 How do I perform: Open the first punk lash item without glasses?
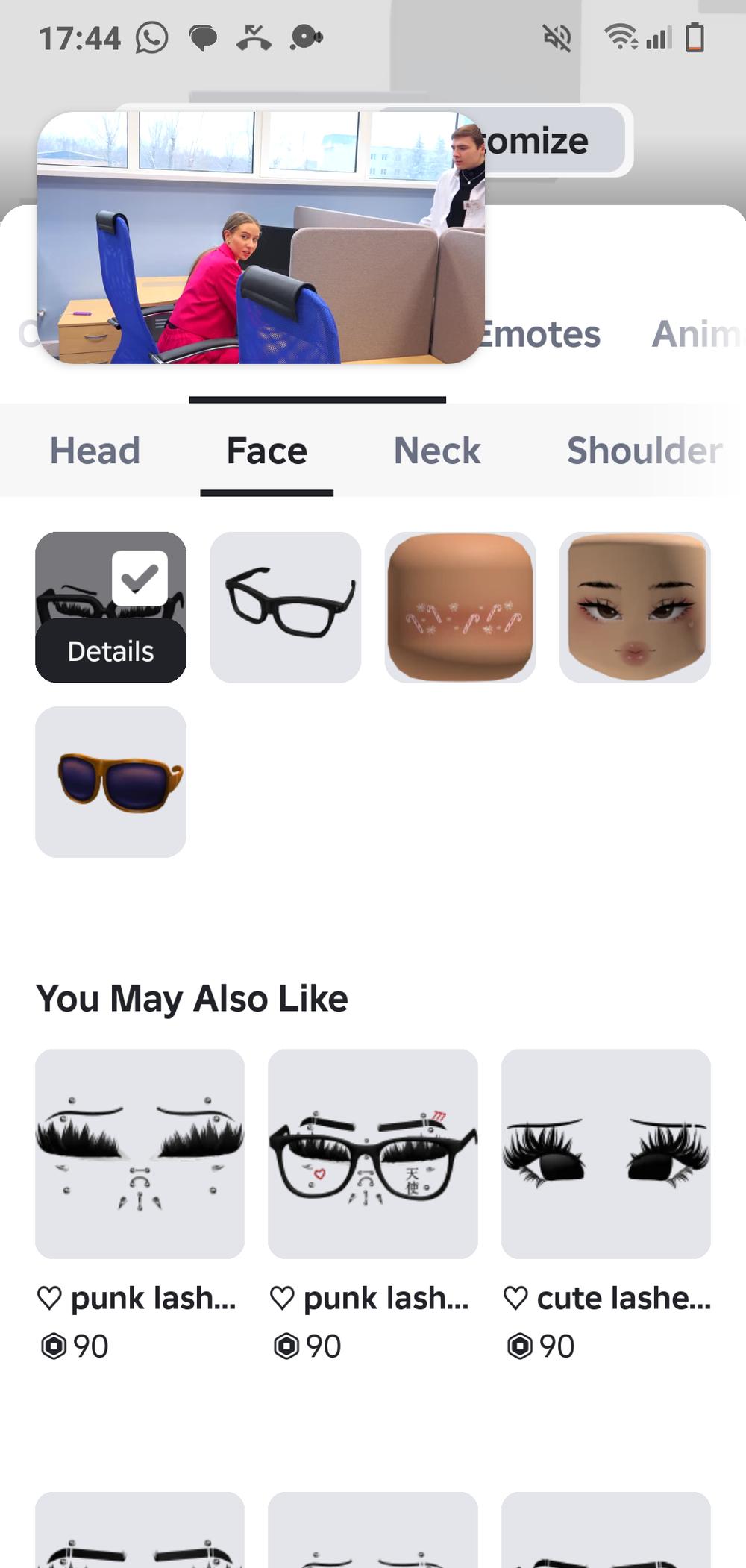140,1153
